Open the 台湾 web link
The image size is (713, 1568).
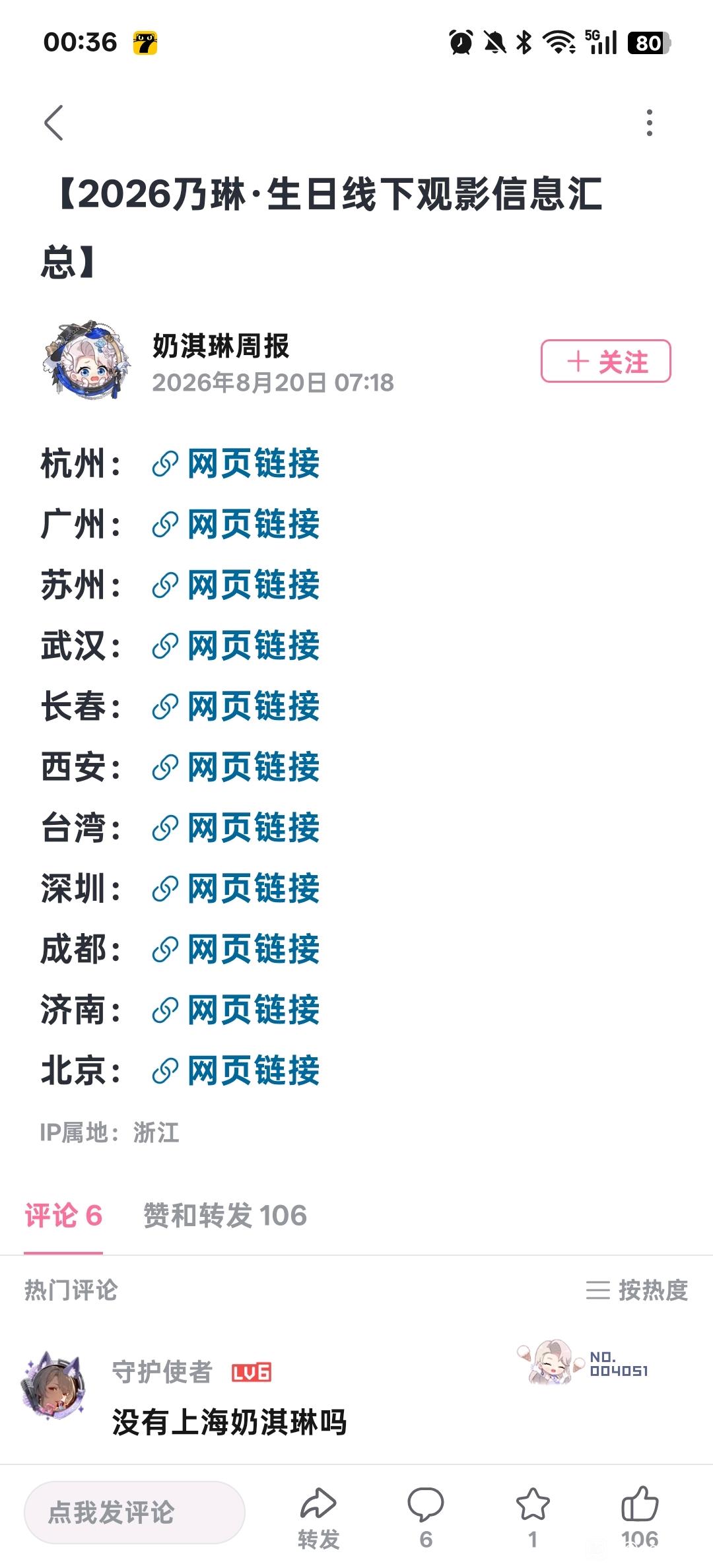pos(236,828)
